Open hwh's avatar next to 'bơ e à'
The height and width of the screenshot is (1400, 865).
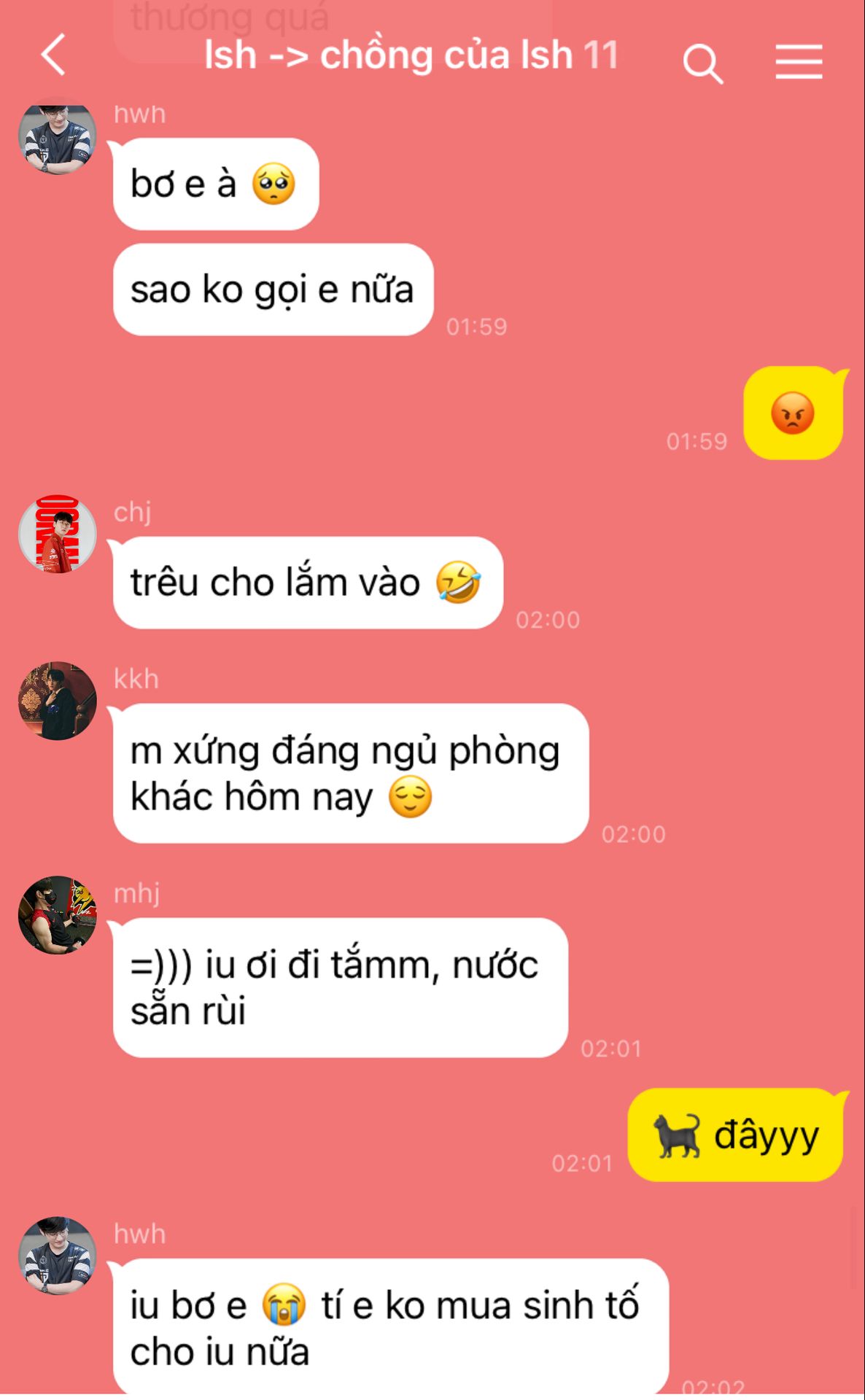[x=57, y=137]
